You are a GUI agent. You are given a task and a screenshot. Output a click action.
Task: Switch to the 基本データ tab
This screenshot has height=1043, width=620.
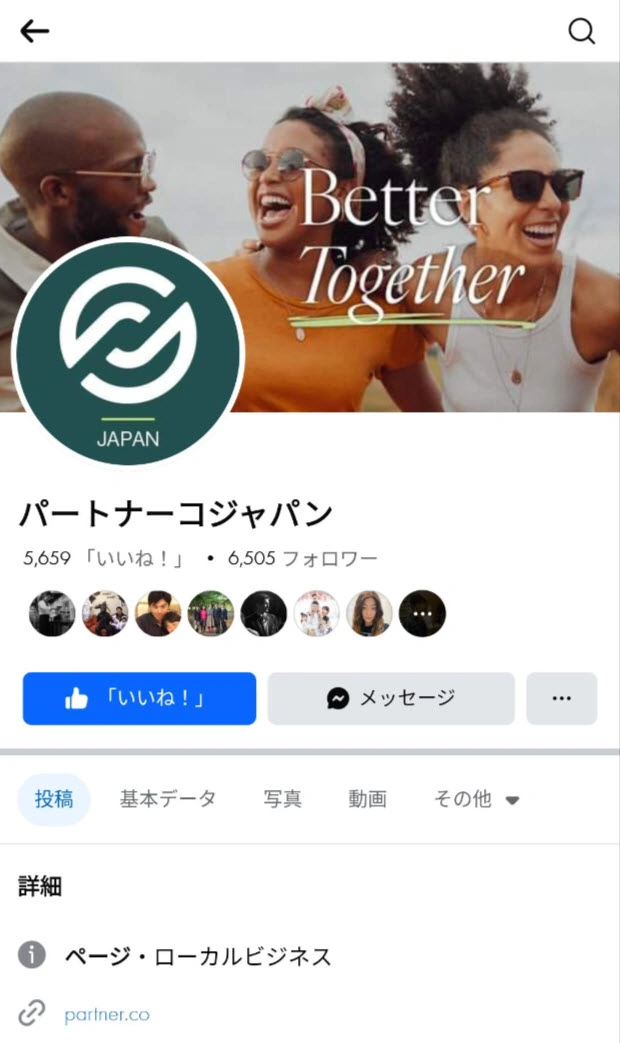pyautogui.click(x=168, y=799)
